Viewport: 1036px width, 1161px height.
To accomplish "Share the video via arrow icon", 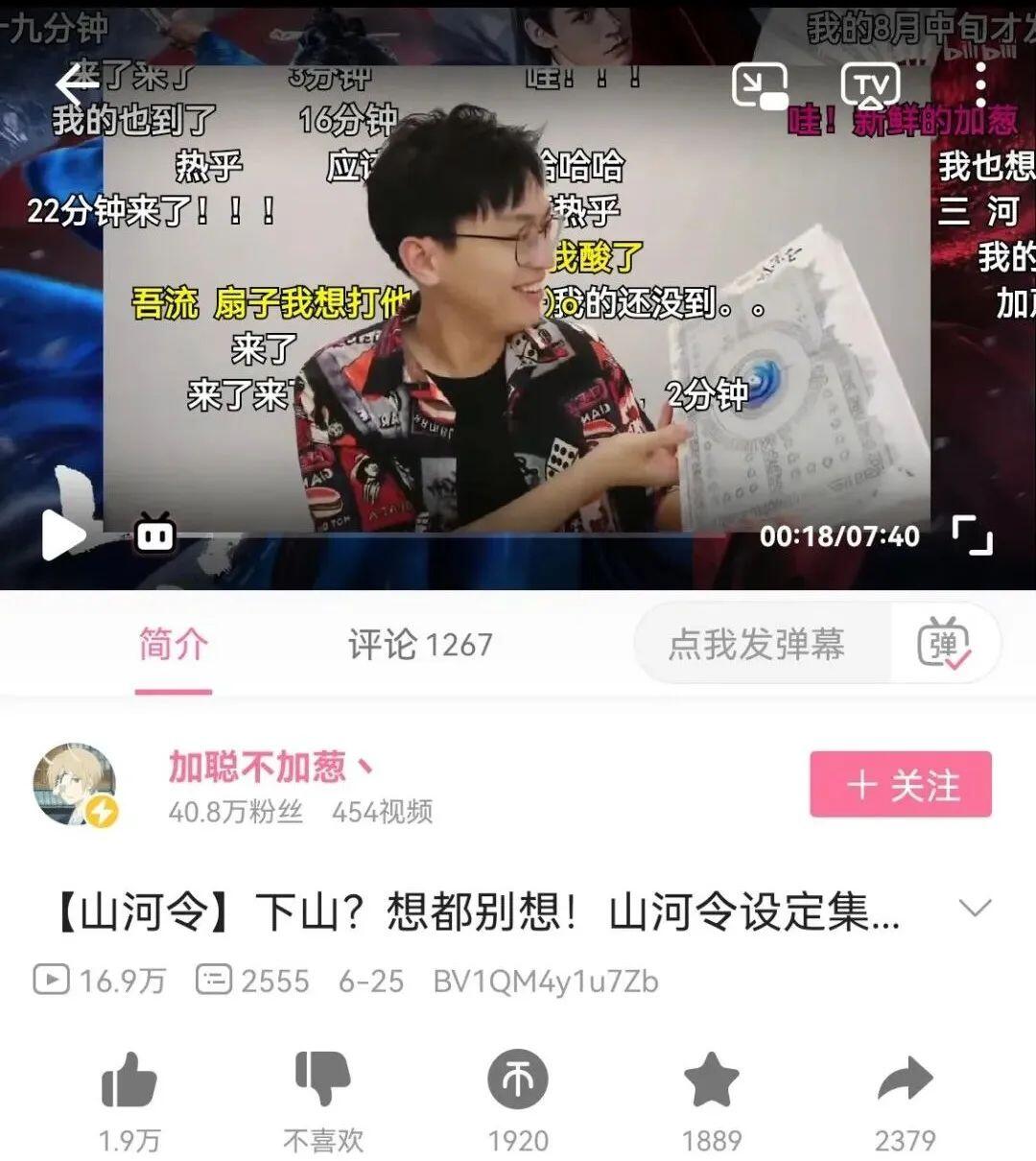I will 905,1100.
